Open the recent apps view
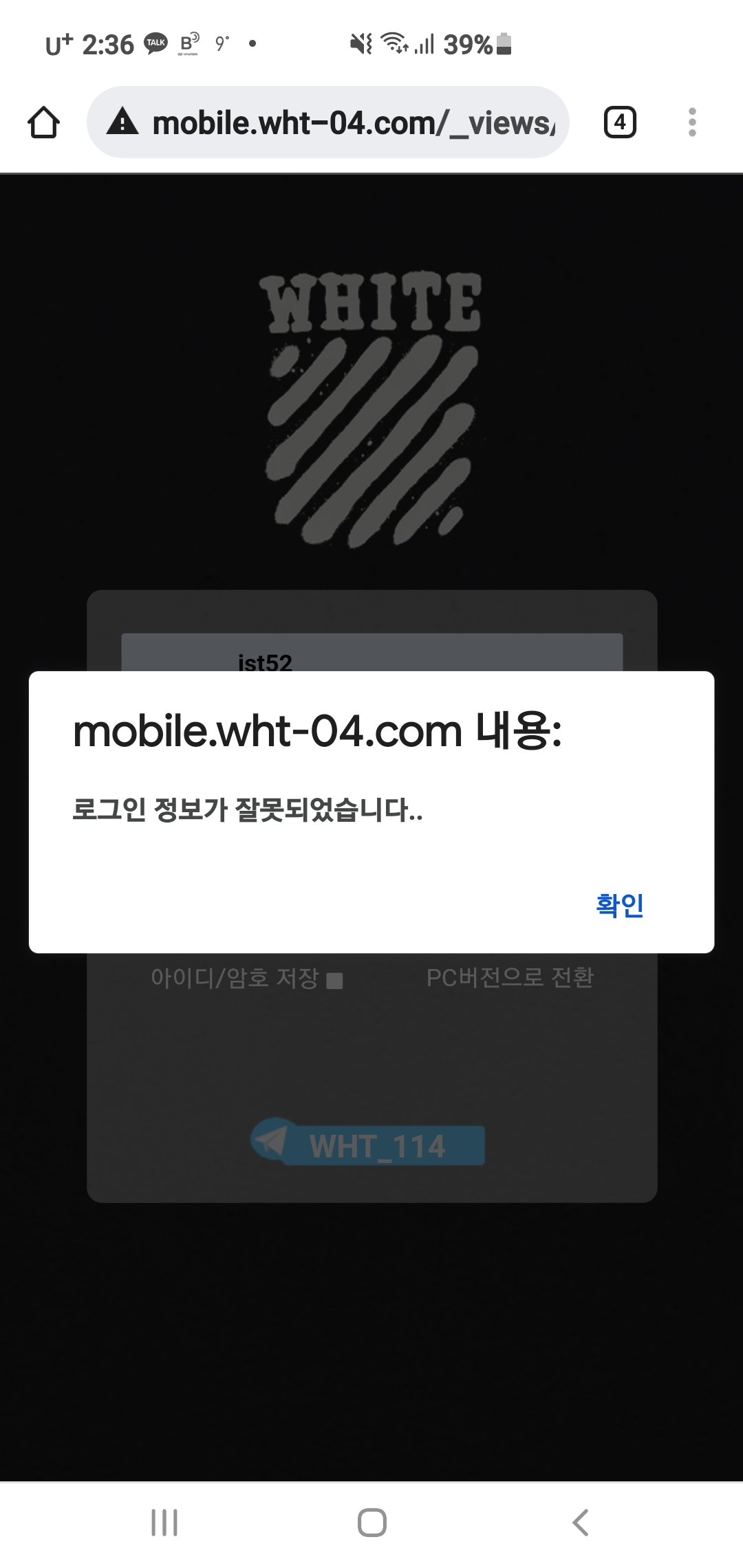743x1568 pixels. point(164,1523)
